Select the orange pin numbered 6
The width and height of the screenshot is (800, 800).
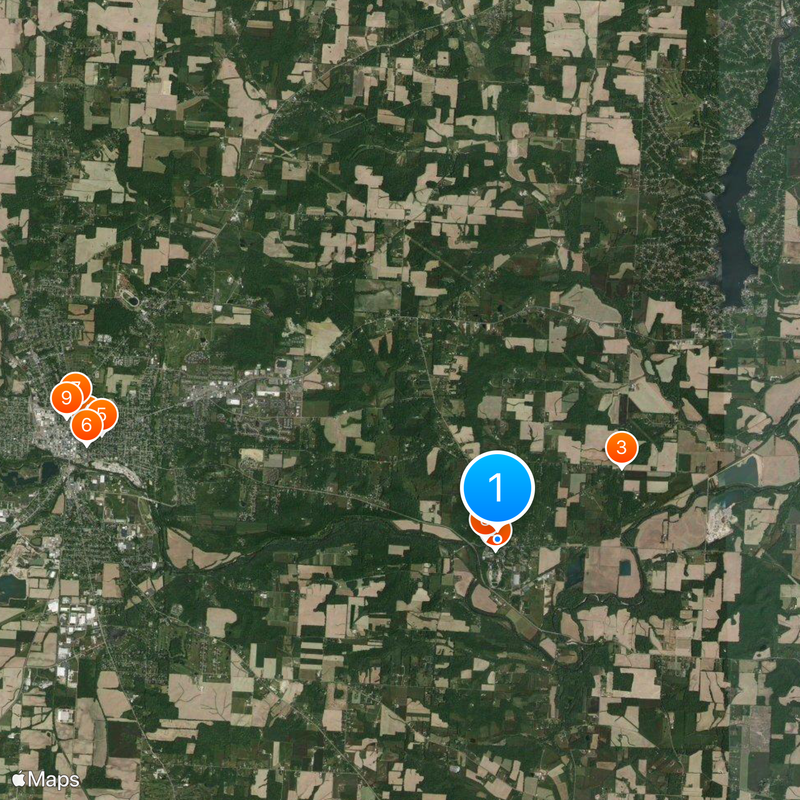86,426
